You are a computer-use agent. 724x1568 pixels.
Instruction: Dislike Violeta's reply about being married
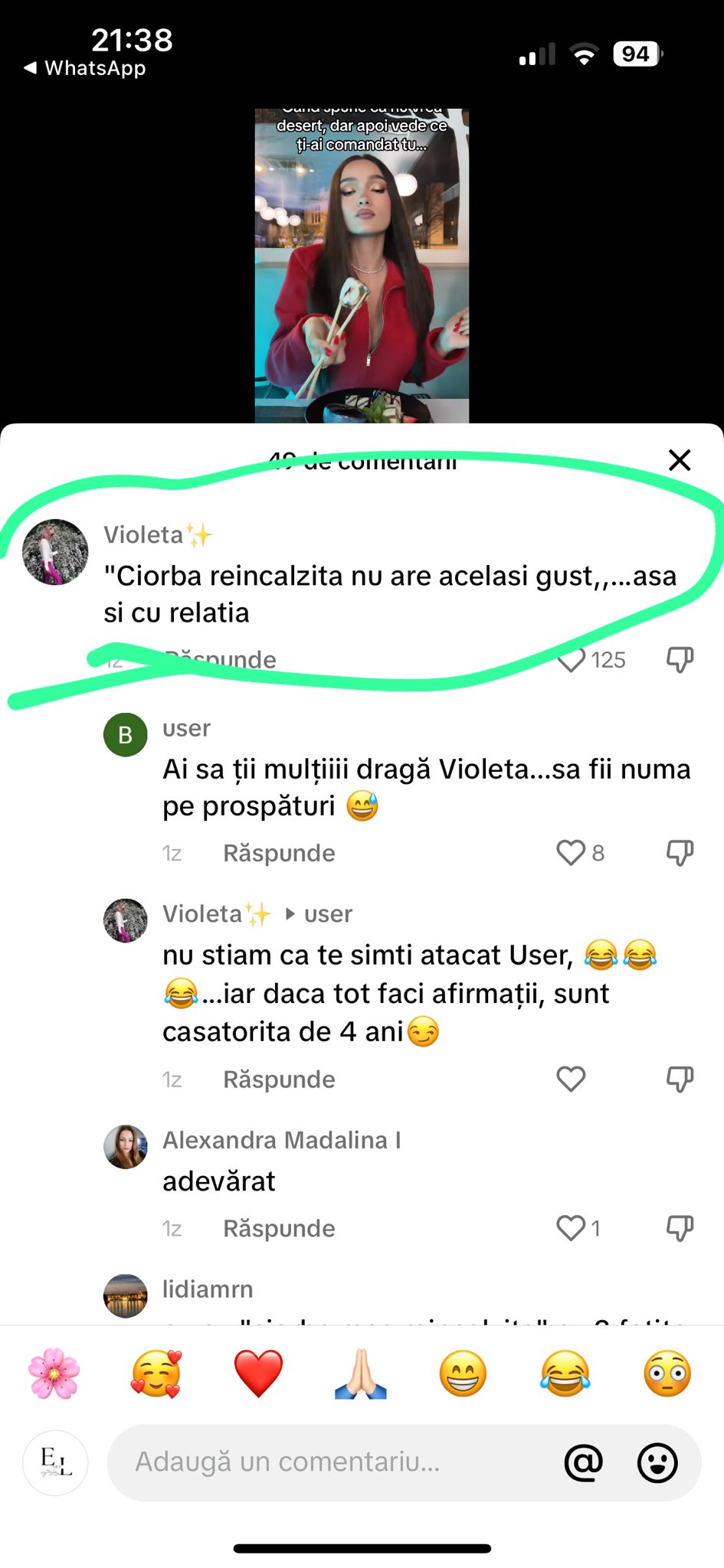680,1079
